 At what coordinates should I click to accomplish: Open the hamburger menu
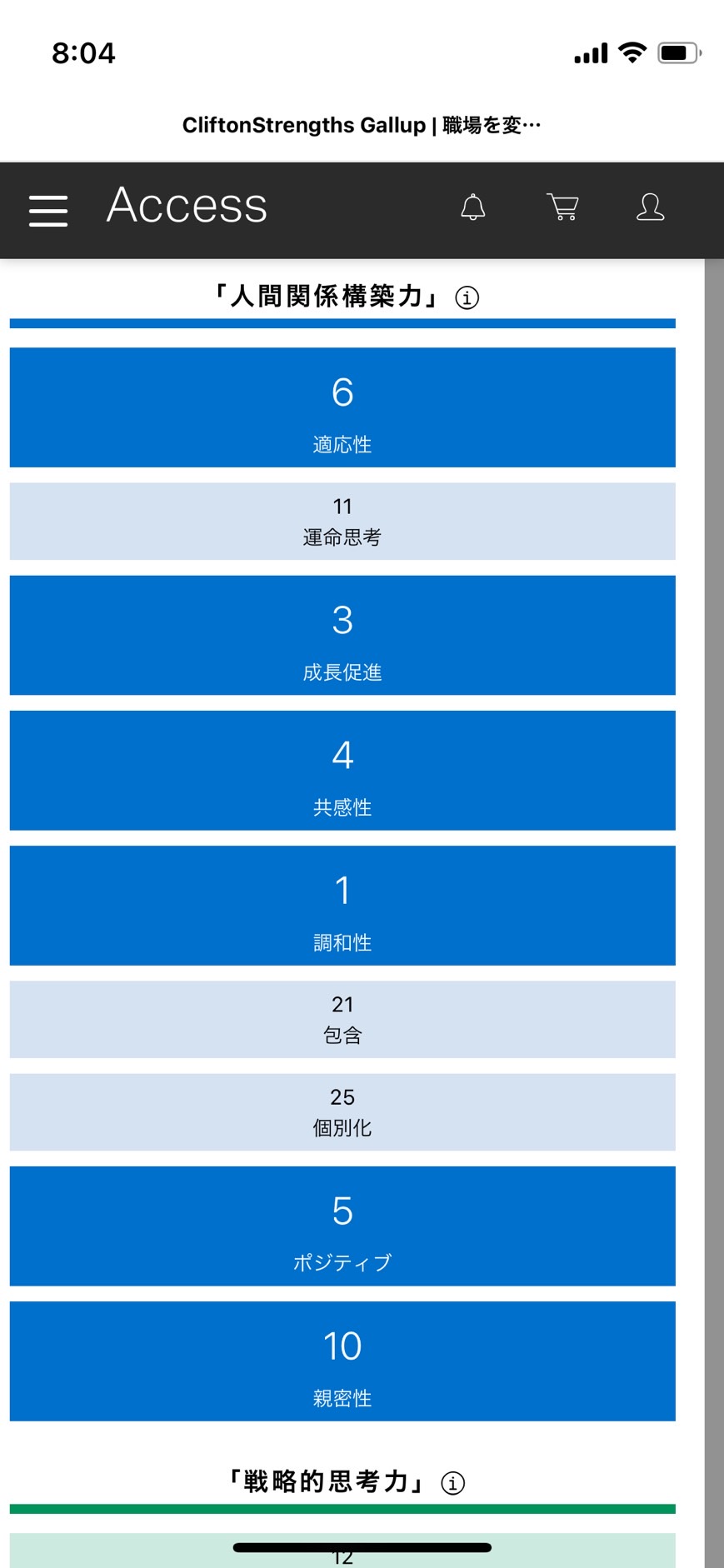point(48,211)
